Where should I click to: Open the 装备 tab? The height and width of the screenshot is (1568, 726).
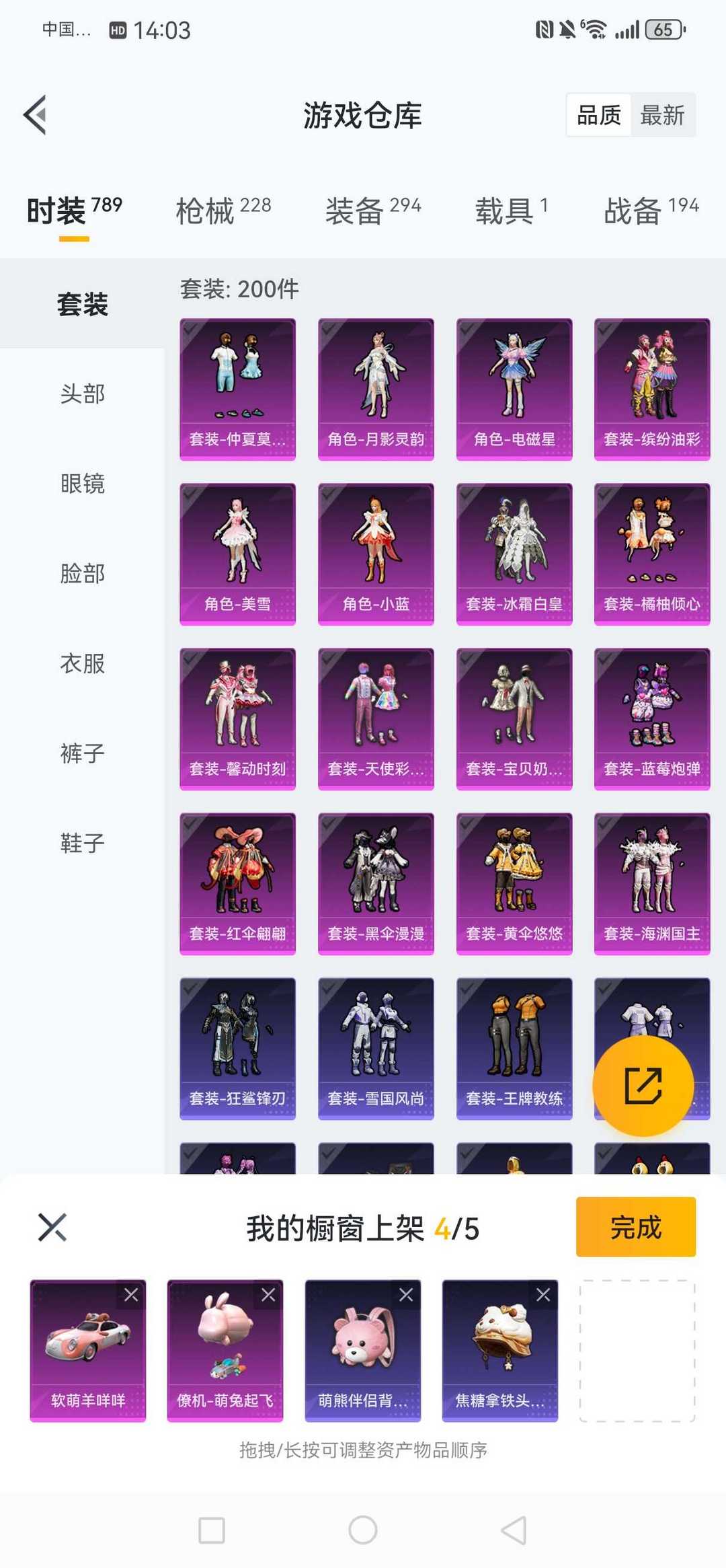click(x=373, y=210)
